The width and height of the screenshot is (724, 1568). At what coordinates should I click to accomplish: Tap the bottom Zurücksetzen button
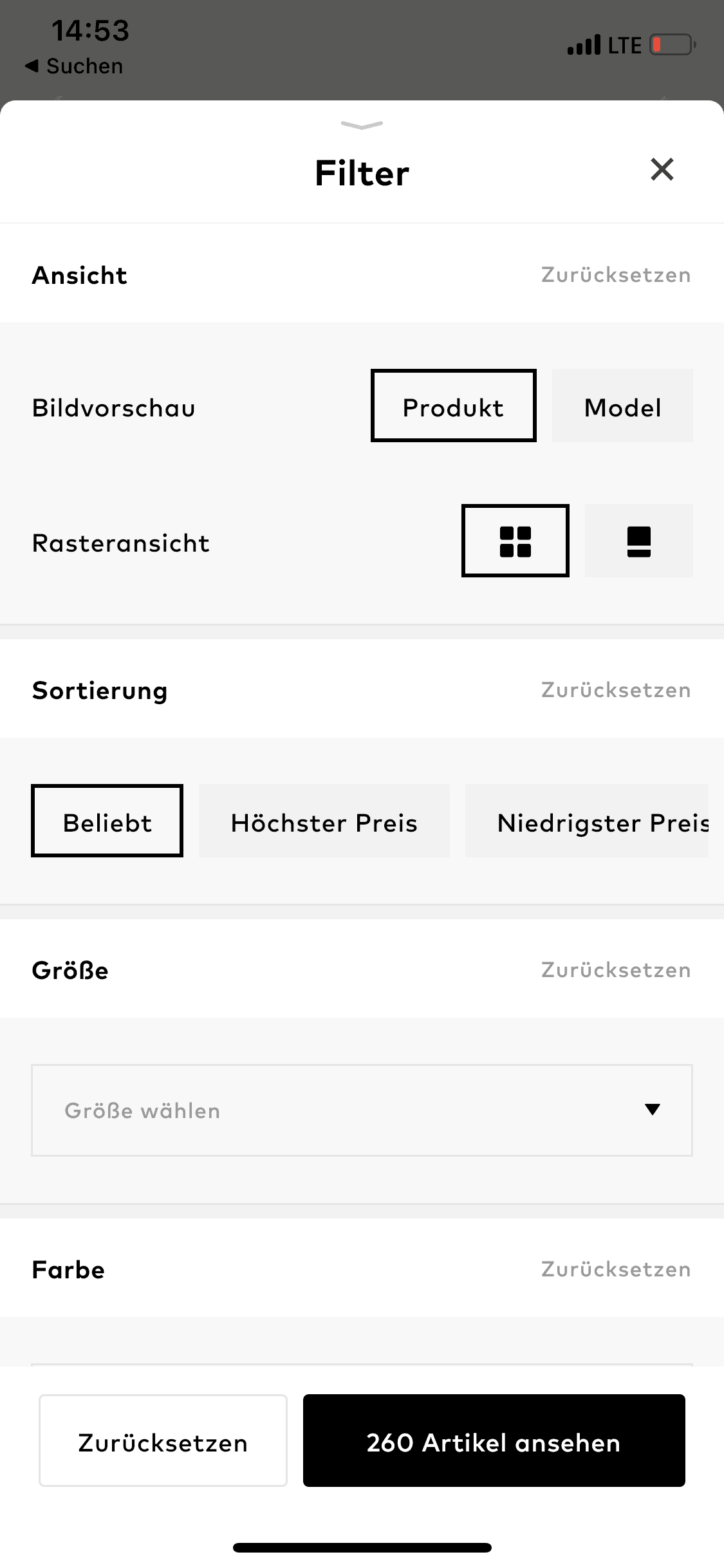tap(163, 1441)
